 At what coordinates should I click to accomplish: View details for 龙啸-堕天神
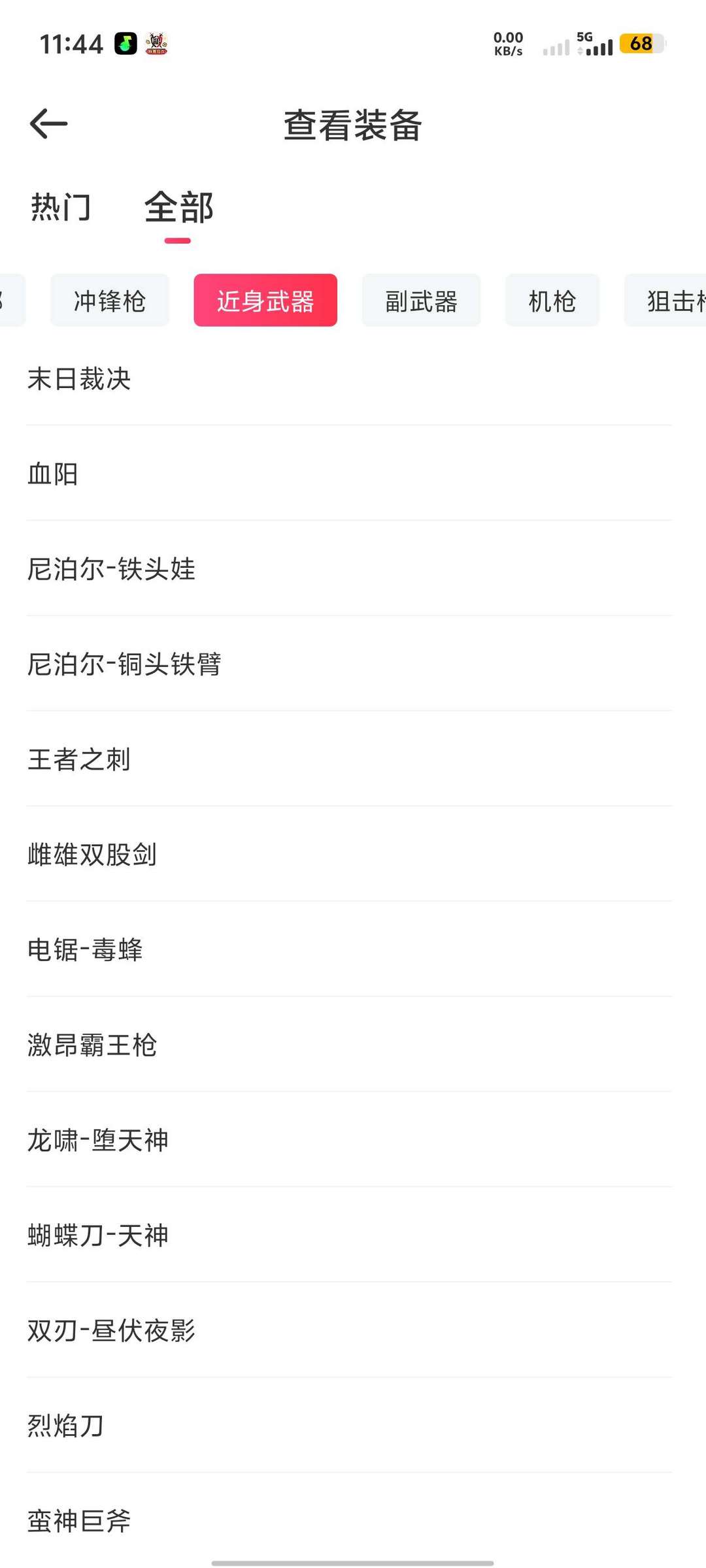point(99,1139)
